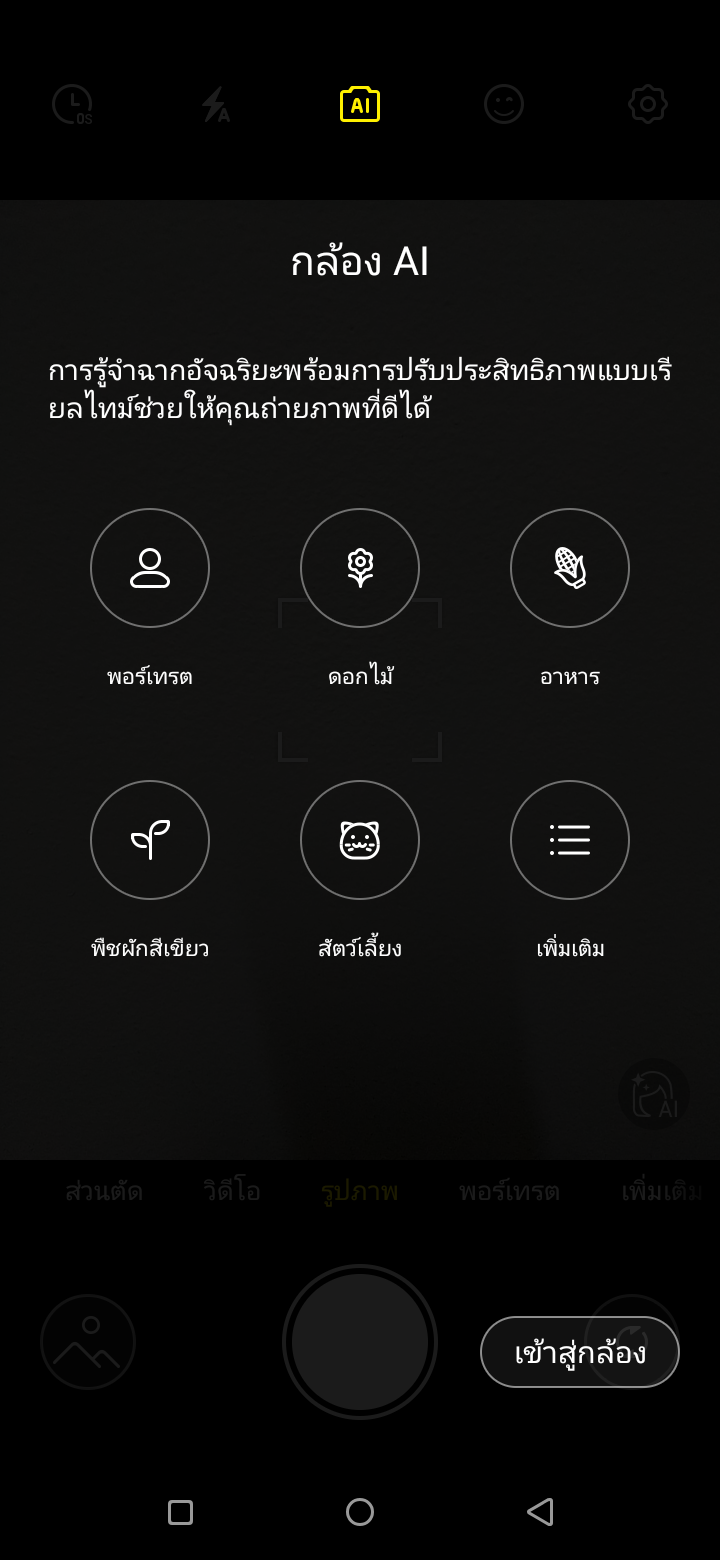Choose the ดอกไม้ flower scene
Screen dimensions: 720x1560
360,568
